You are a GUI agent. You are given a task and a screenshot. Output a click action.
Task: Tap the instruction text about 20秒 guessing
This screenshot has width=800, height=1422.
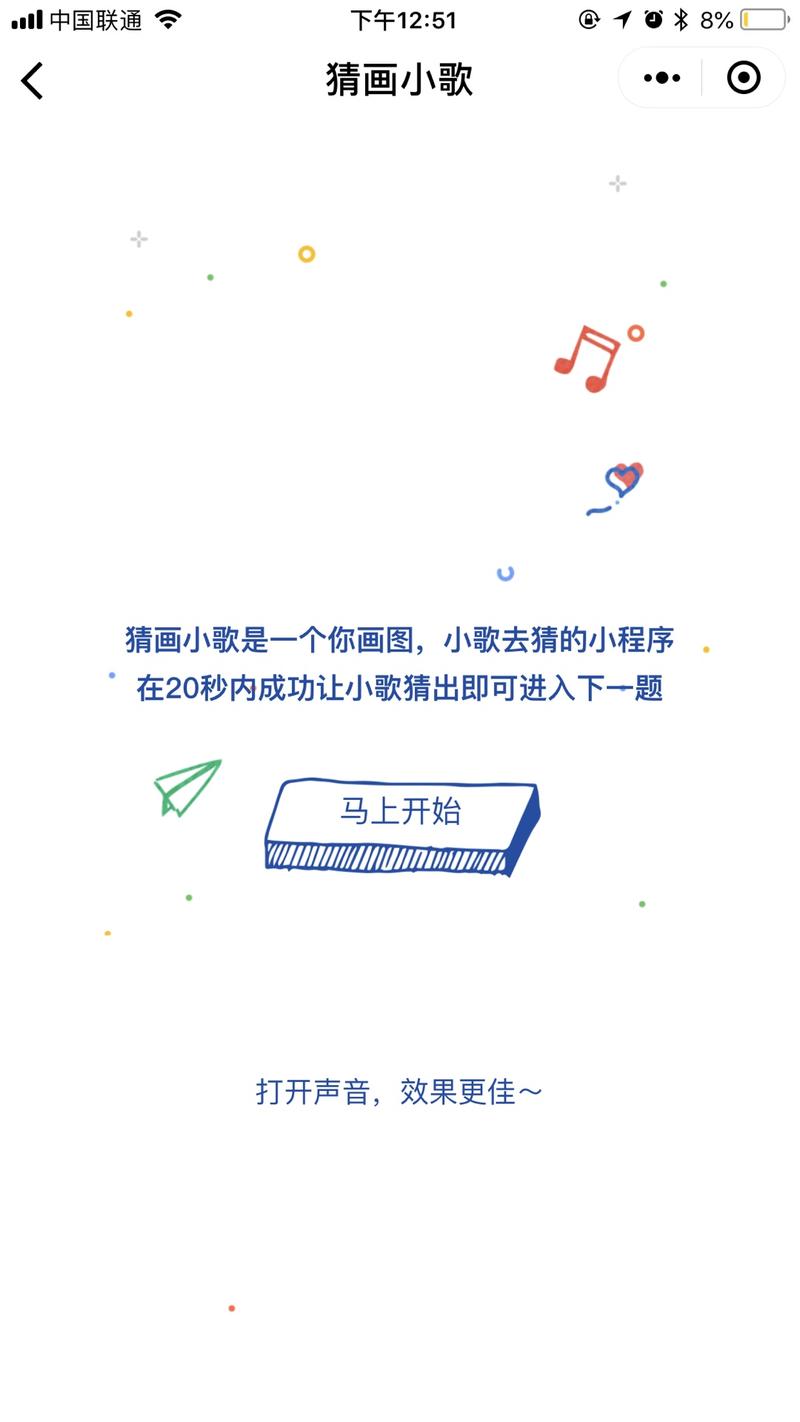pos(400,687)
